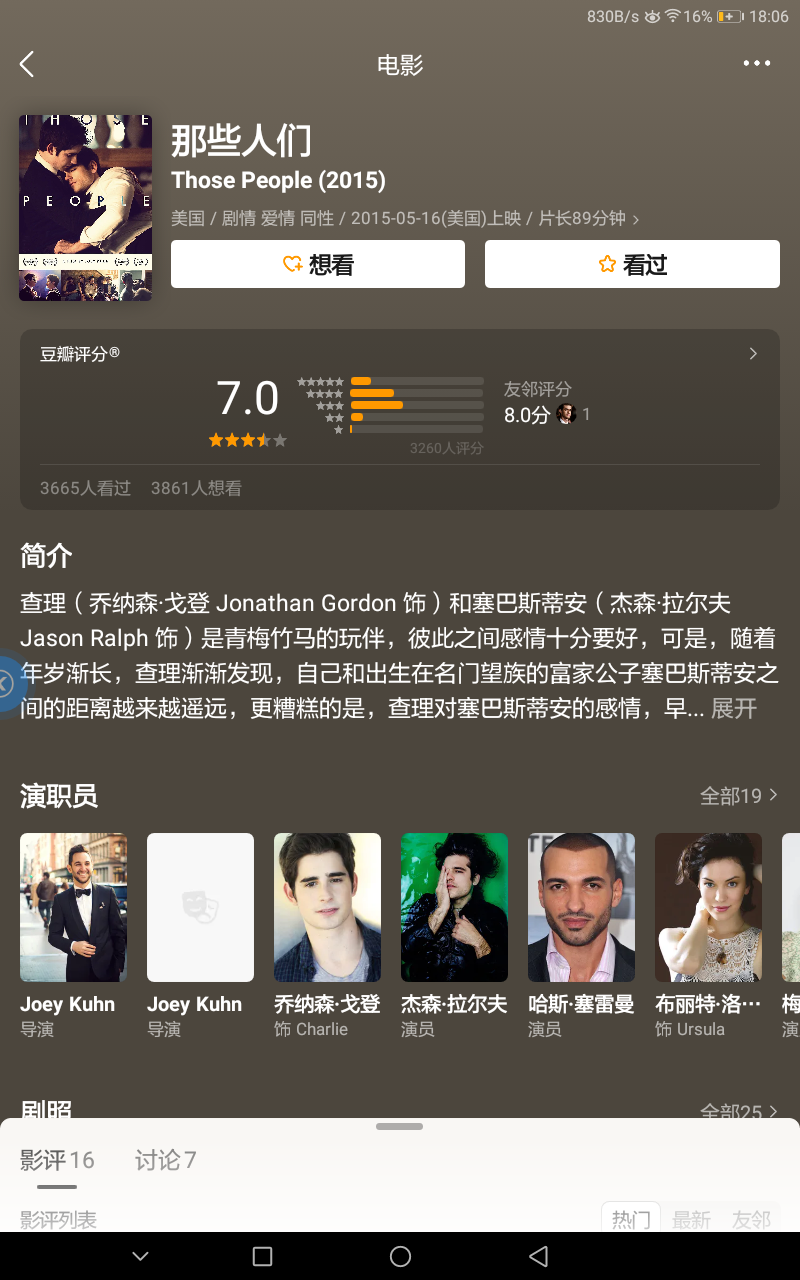
Task: Open 哈斯·塞雷曼 cast card
Action: click(581, 907)
